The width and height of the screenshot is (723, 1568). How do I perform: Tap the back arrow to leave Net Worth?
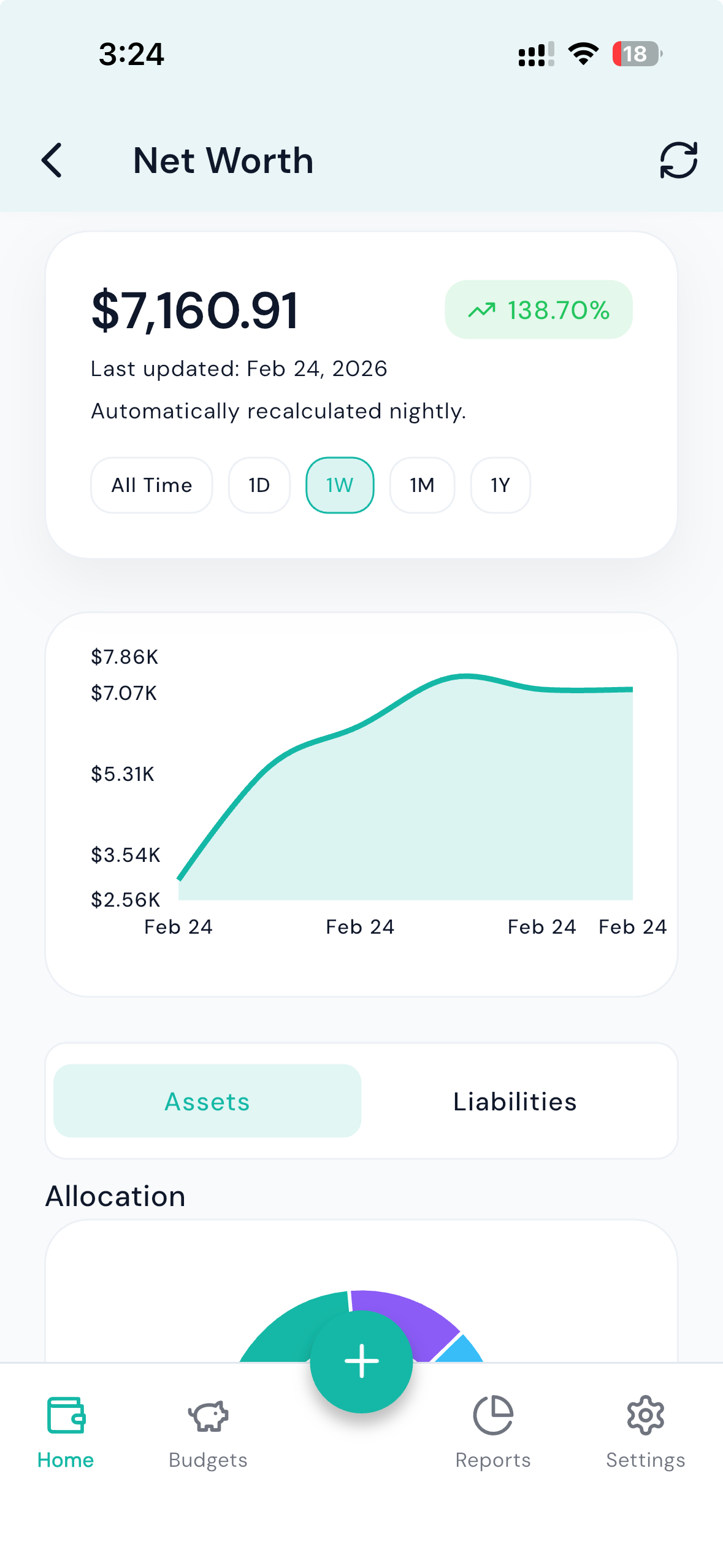click(x=52, y=159)
